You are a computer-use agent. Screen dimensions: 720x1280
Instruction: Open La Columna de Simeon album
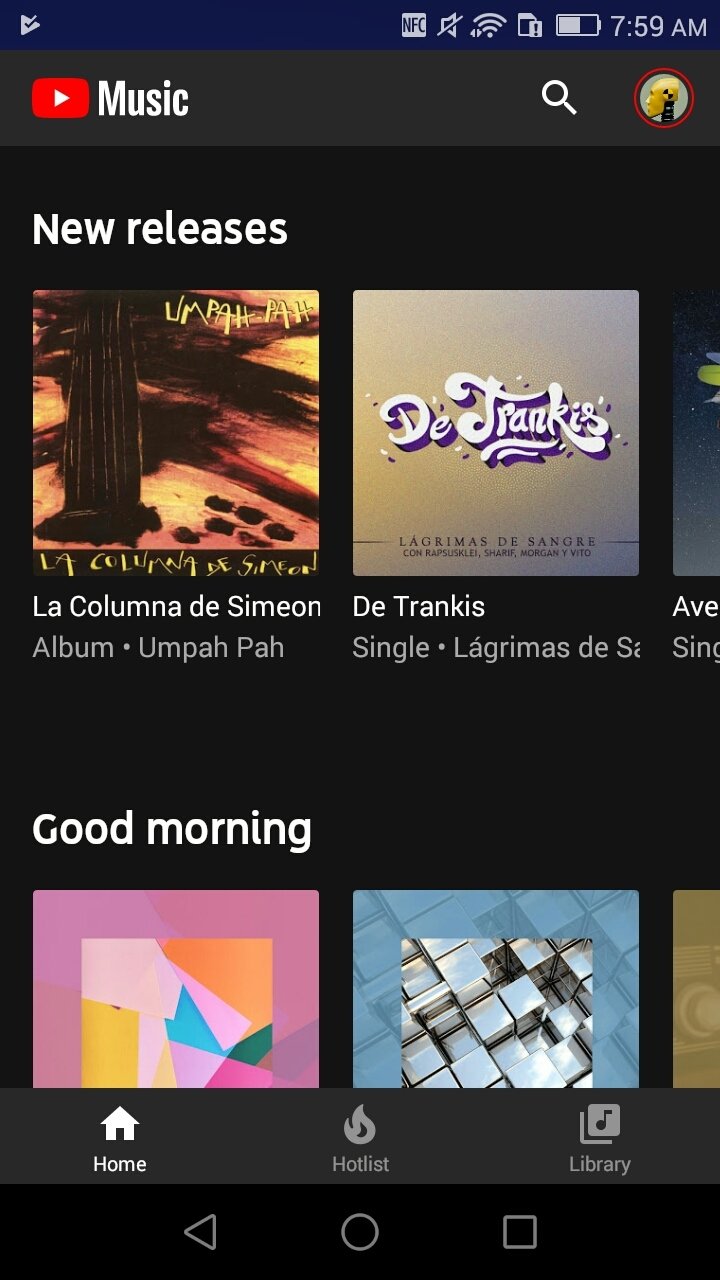point(176,433)
